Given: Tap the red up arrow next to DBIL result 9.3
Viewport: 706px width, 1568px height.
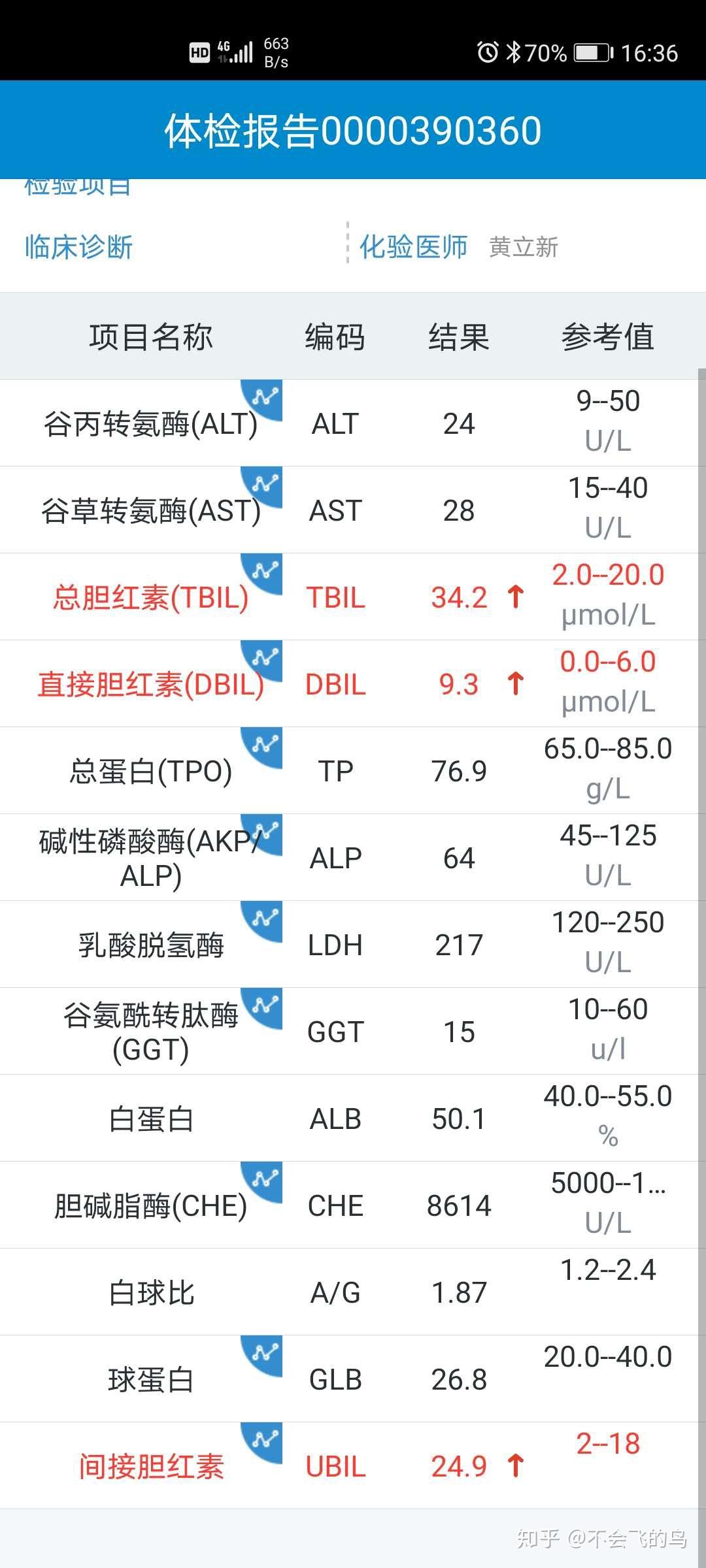Looking at the screenshot, I should coord(516,683).
